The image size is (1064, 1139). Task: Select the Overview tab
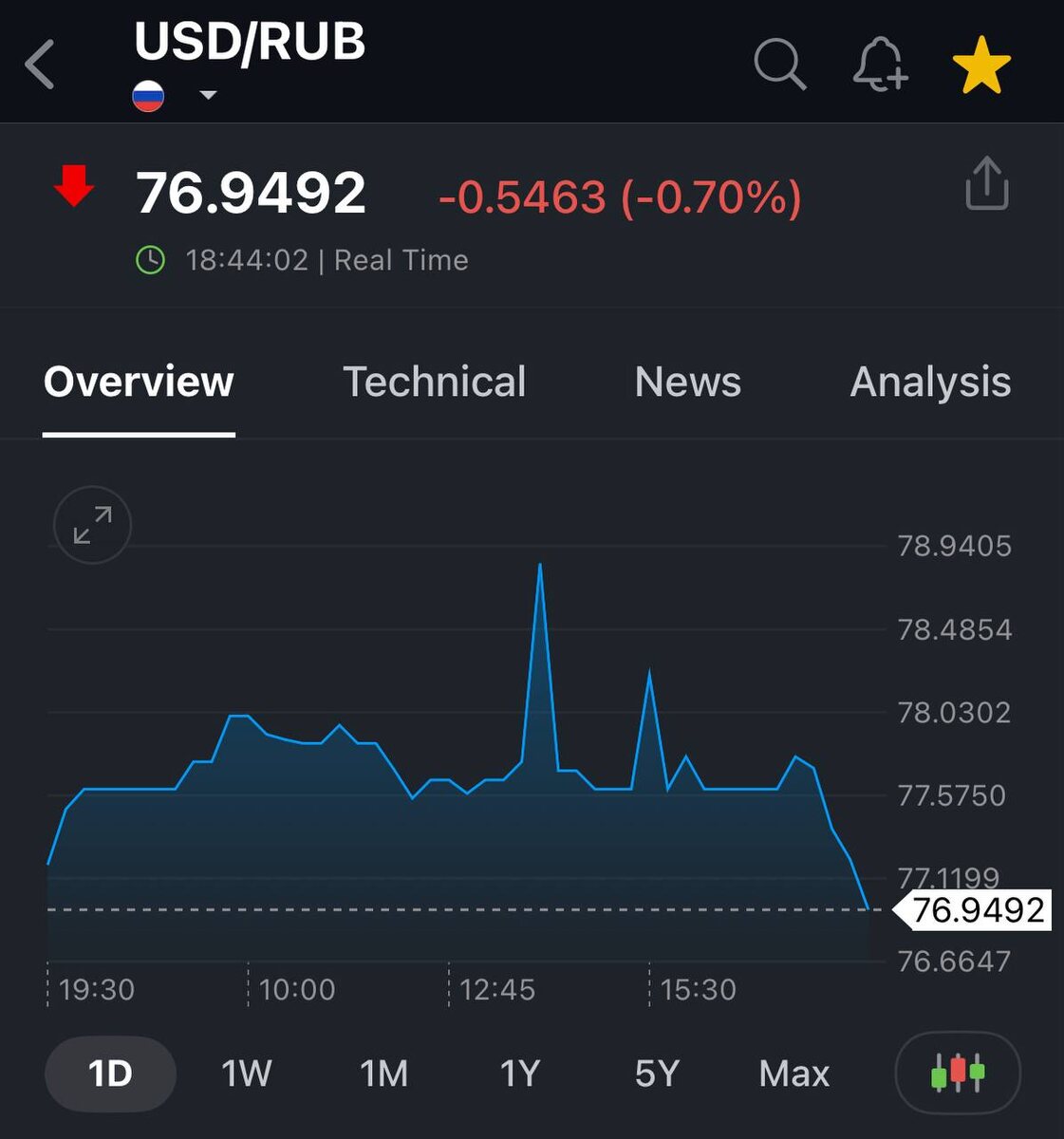(x=139, y=383)
